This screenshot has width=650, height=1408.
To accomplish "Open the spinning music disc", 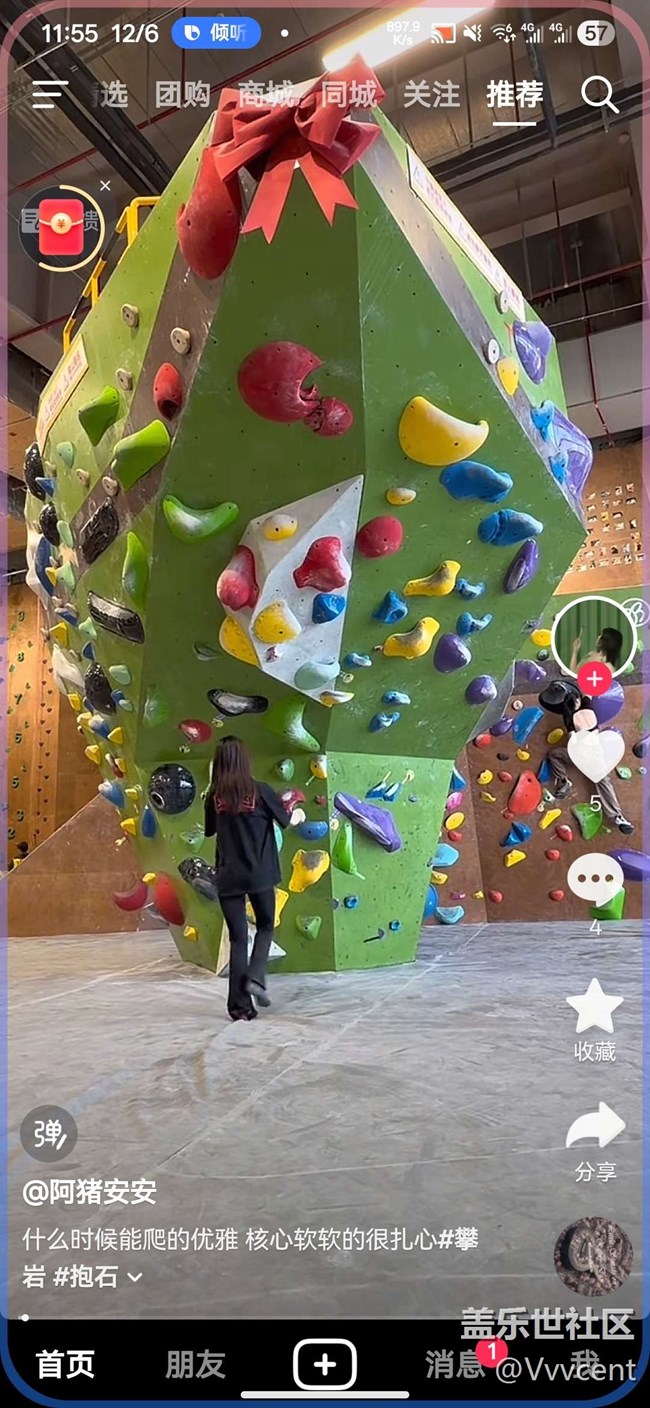I will pyautogui.click(x=593, y=1256).
